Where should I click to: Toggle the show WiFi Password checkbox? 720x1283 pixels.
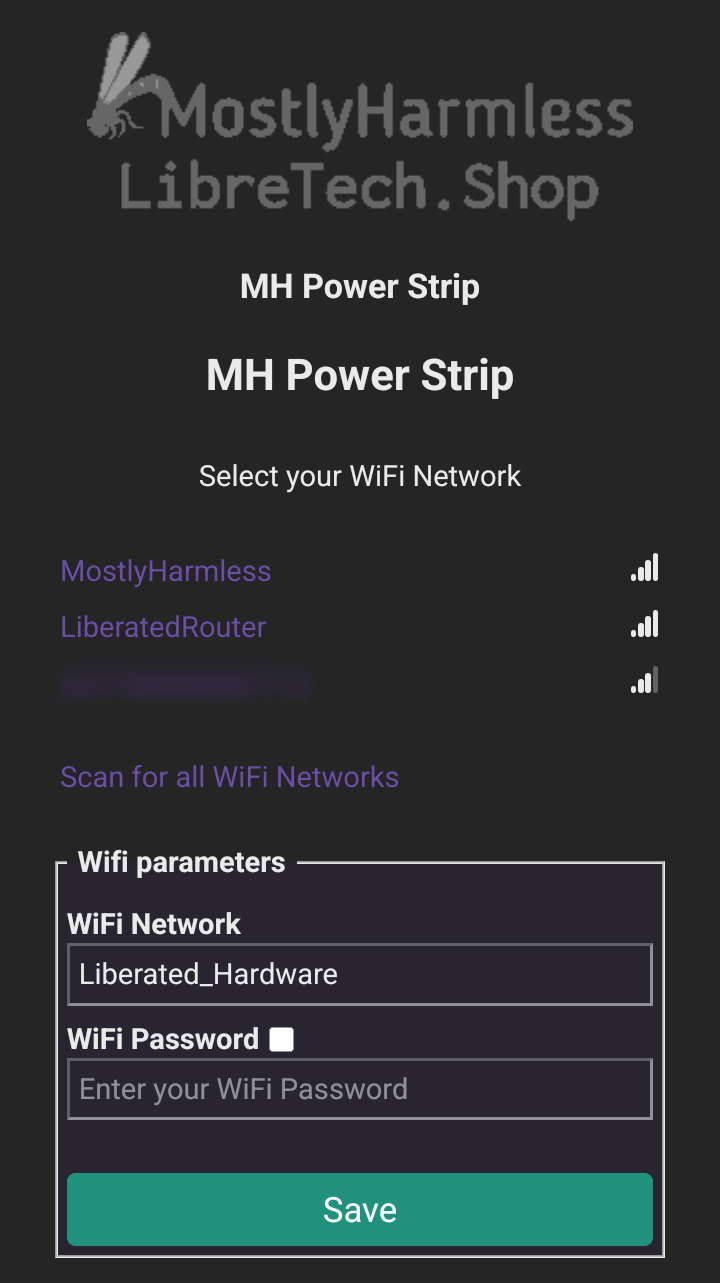click(x=282, y=1040)
